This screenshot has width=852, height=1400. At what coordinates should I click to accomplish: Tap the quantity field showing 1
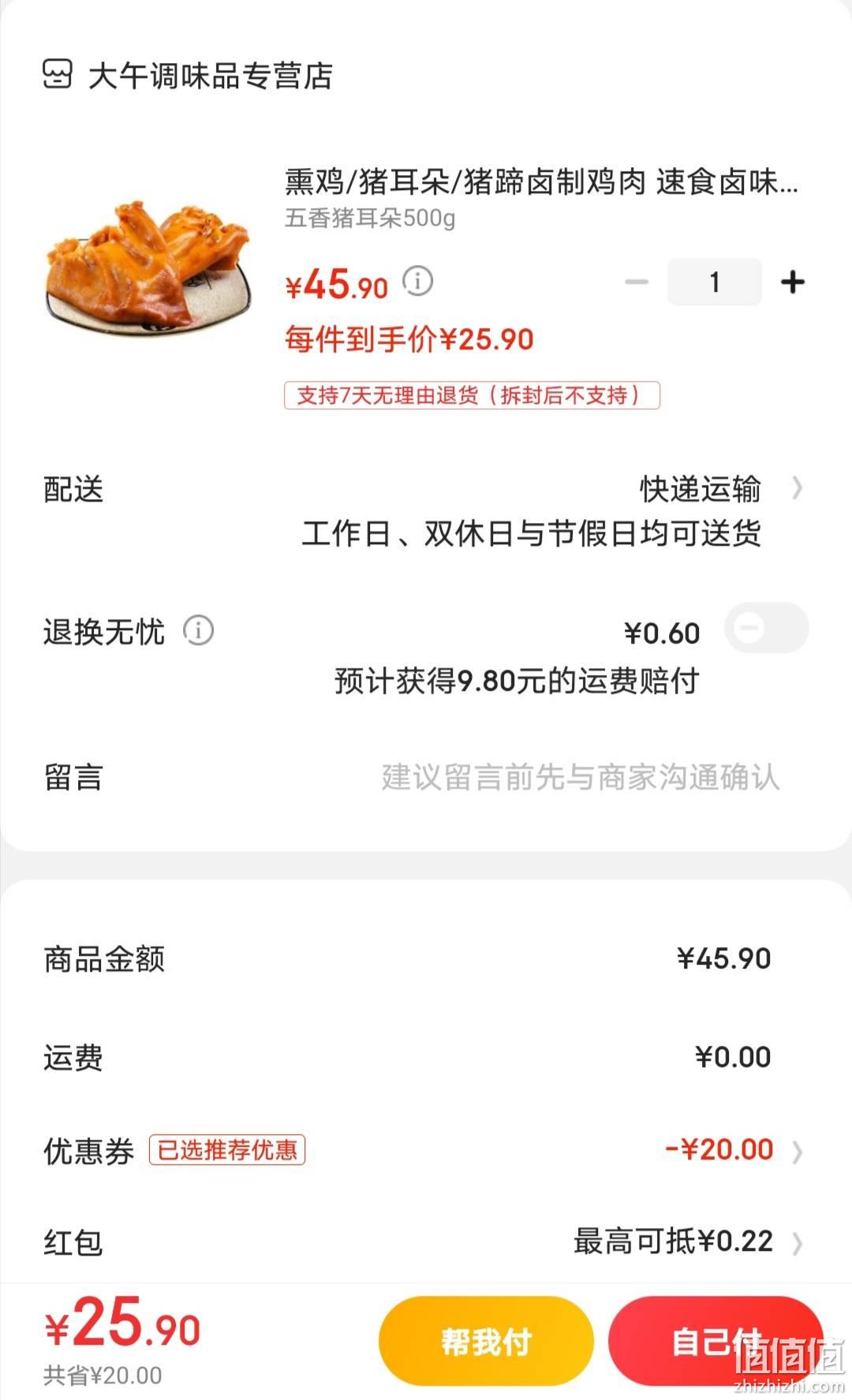pos(715,282)
